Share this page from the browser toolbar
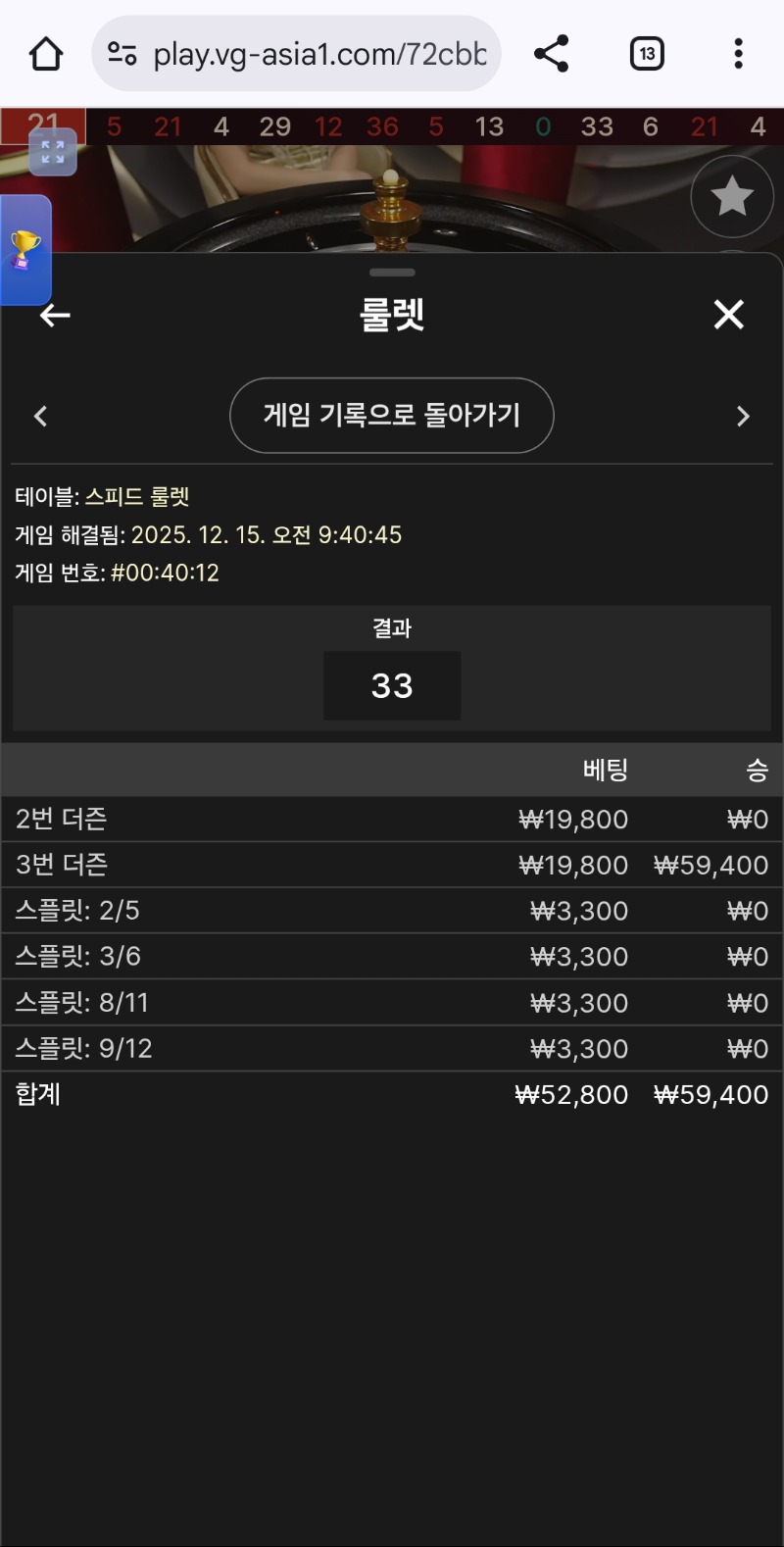 click(x=552, y=54)
